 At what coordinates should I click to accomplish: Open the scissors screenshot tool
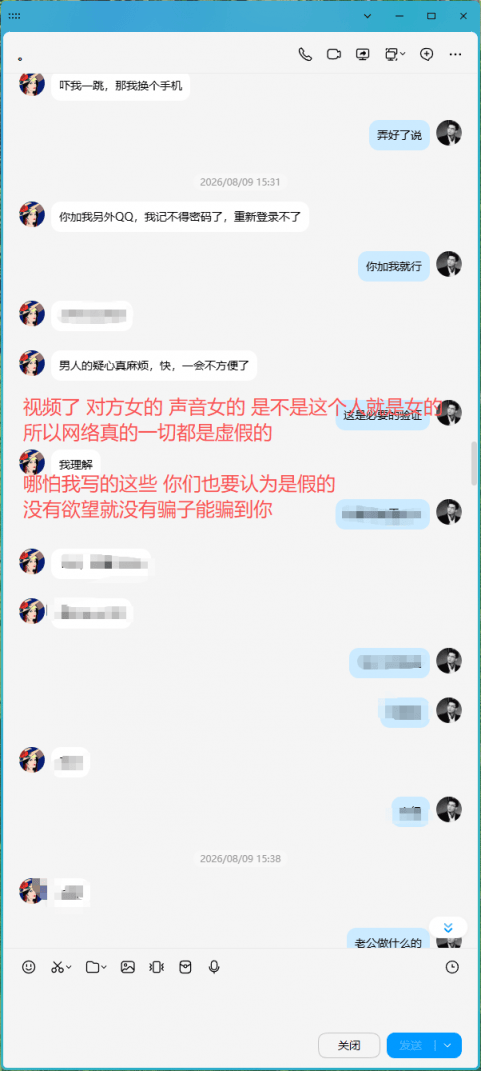tap(61, 967)
